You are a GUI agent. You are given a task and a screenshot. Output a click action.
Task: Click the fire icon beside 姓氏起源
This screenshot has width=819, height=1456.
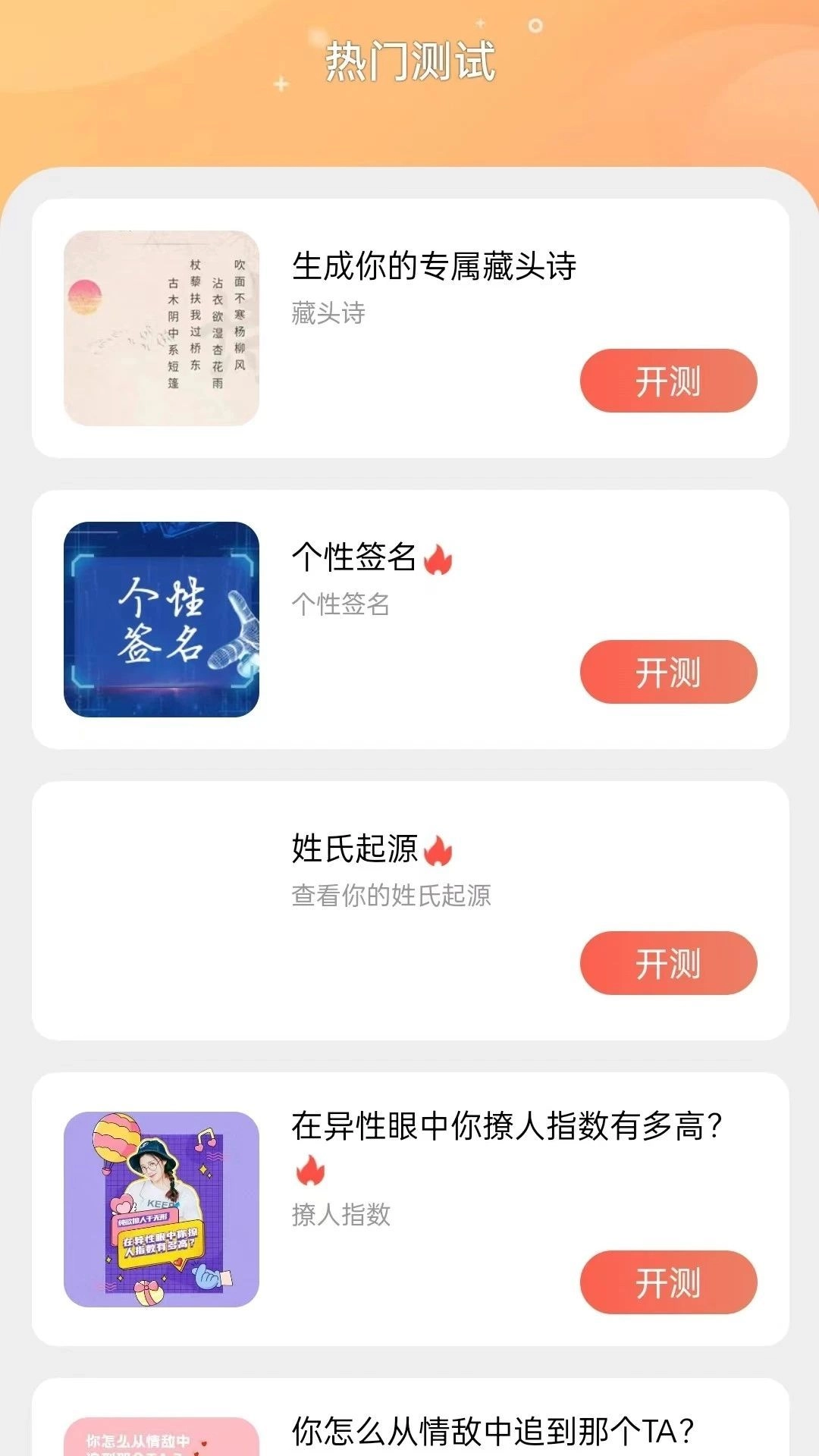438,851
